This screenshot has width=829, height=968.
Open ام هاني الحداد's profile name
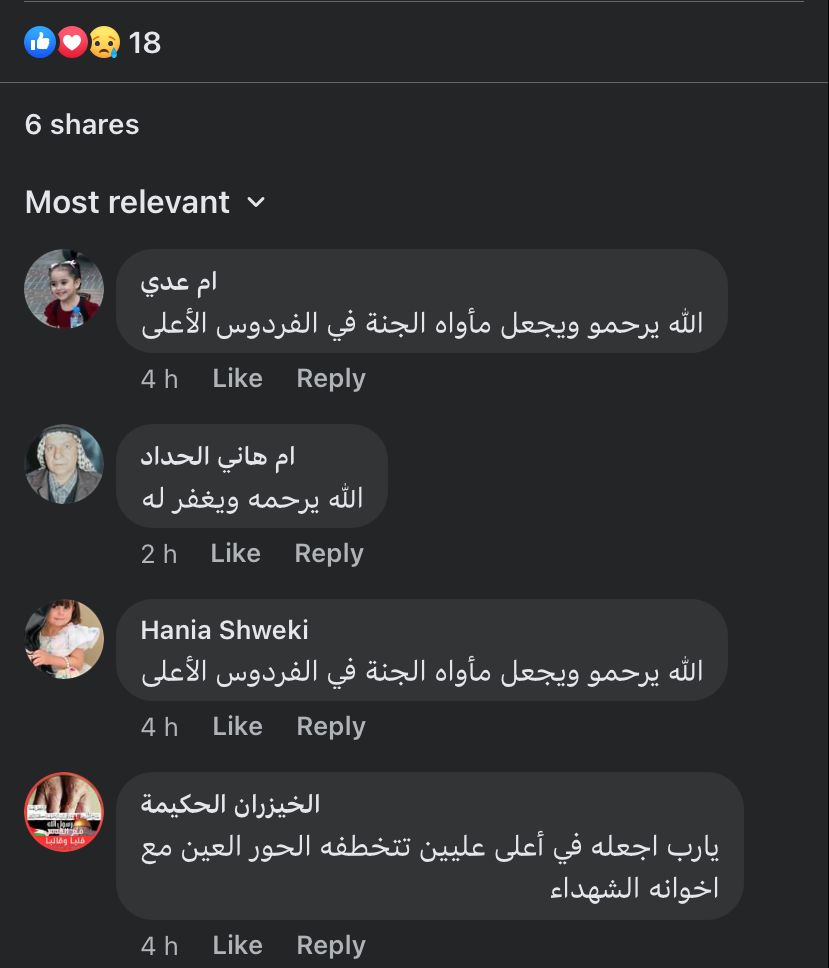click(x=218, y=457)
